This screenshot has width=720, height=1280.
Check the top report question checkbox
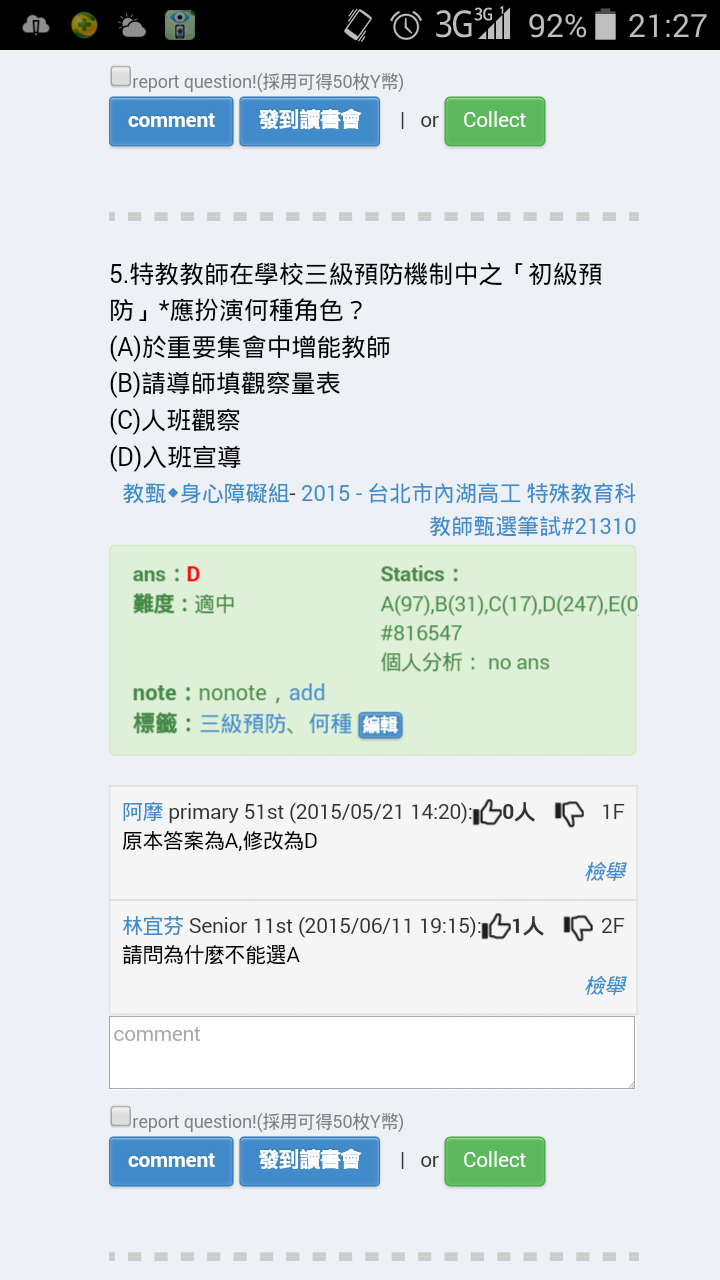120,76
